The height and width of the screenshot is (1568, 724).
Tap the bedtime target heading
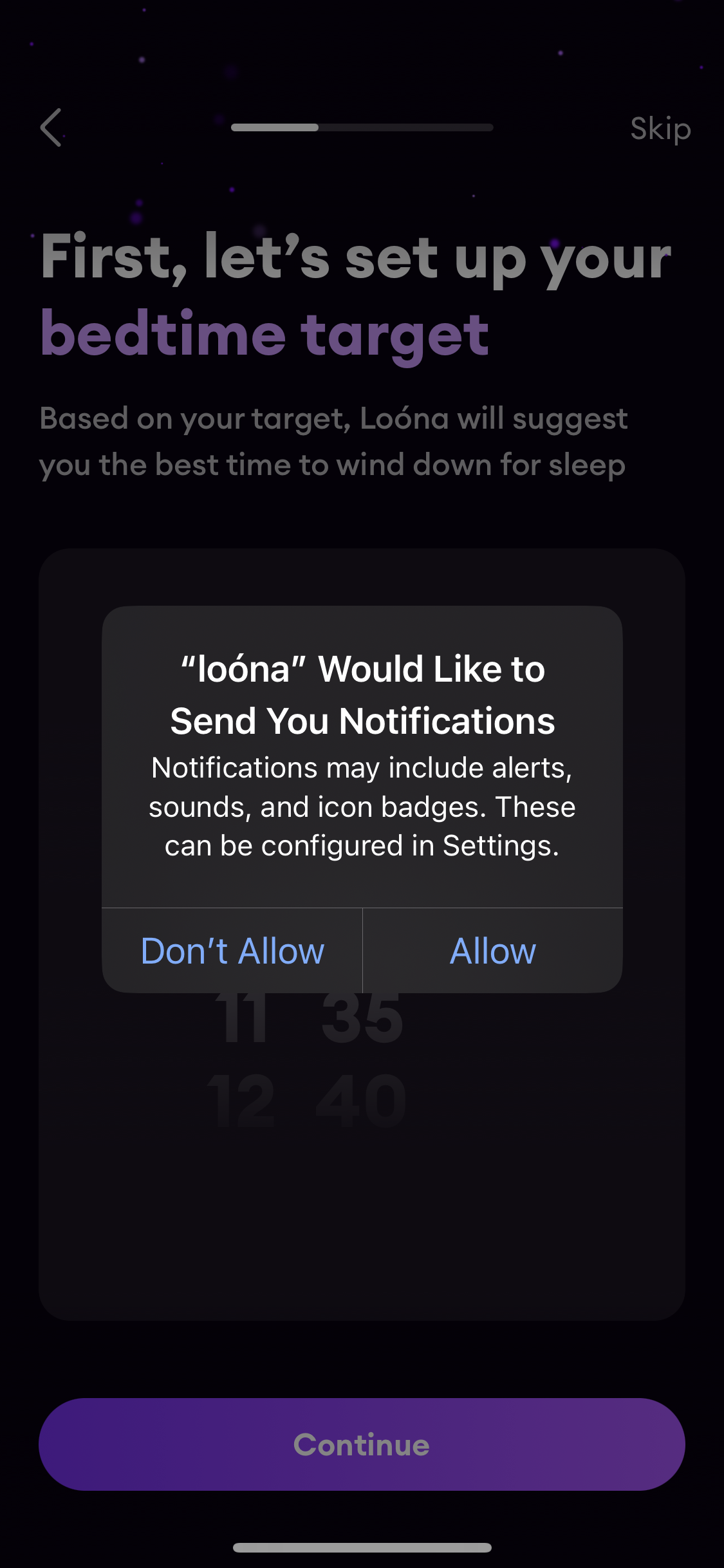point(354,296)
